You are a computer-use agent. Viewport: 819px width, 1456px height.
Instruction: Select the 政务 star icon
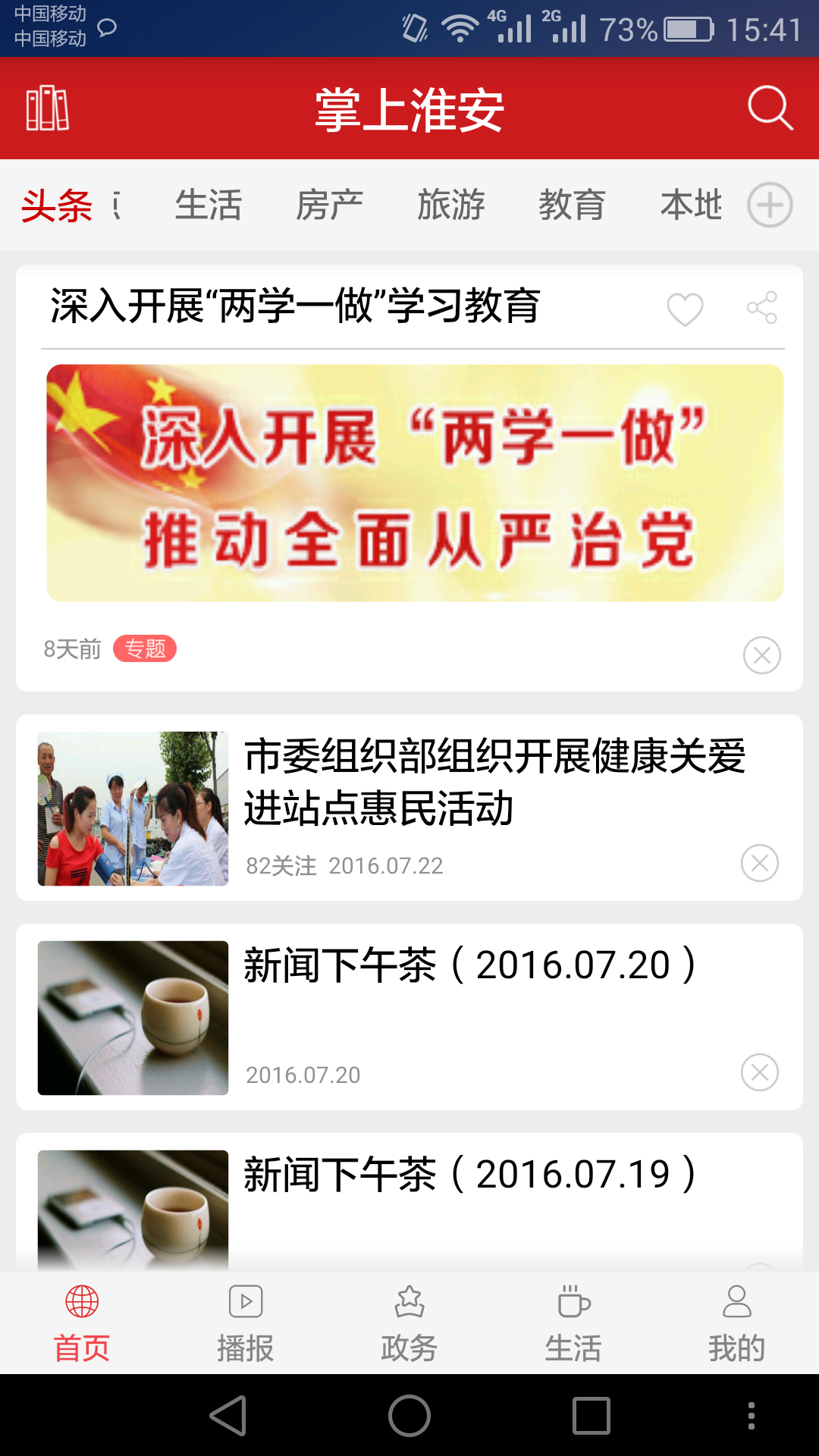coord(409,1301)
